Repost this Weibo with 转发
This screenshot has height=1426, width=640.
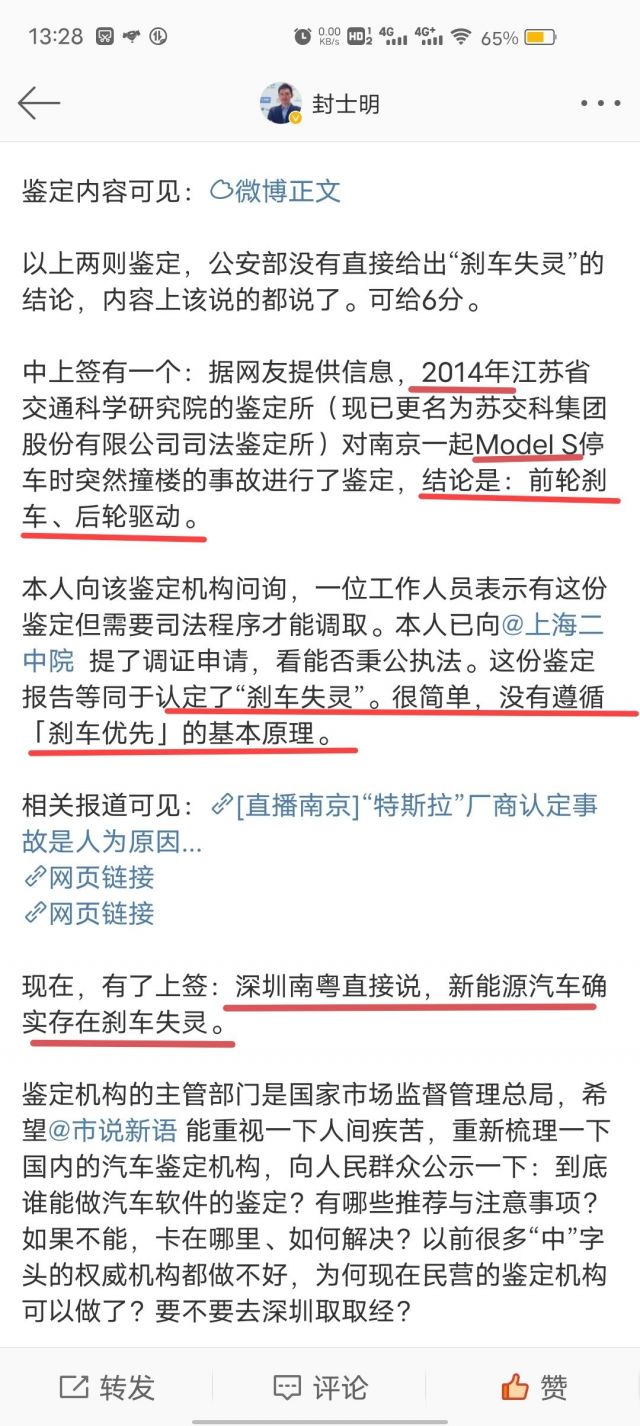point(107,1387)
